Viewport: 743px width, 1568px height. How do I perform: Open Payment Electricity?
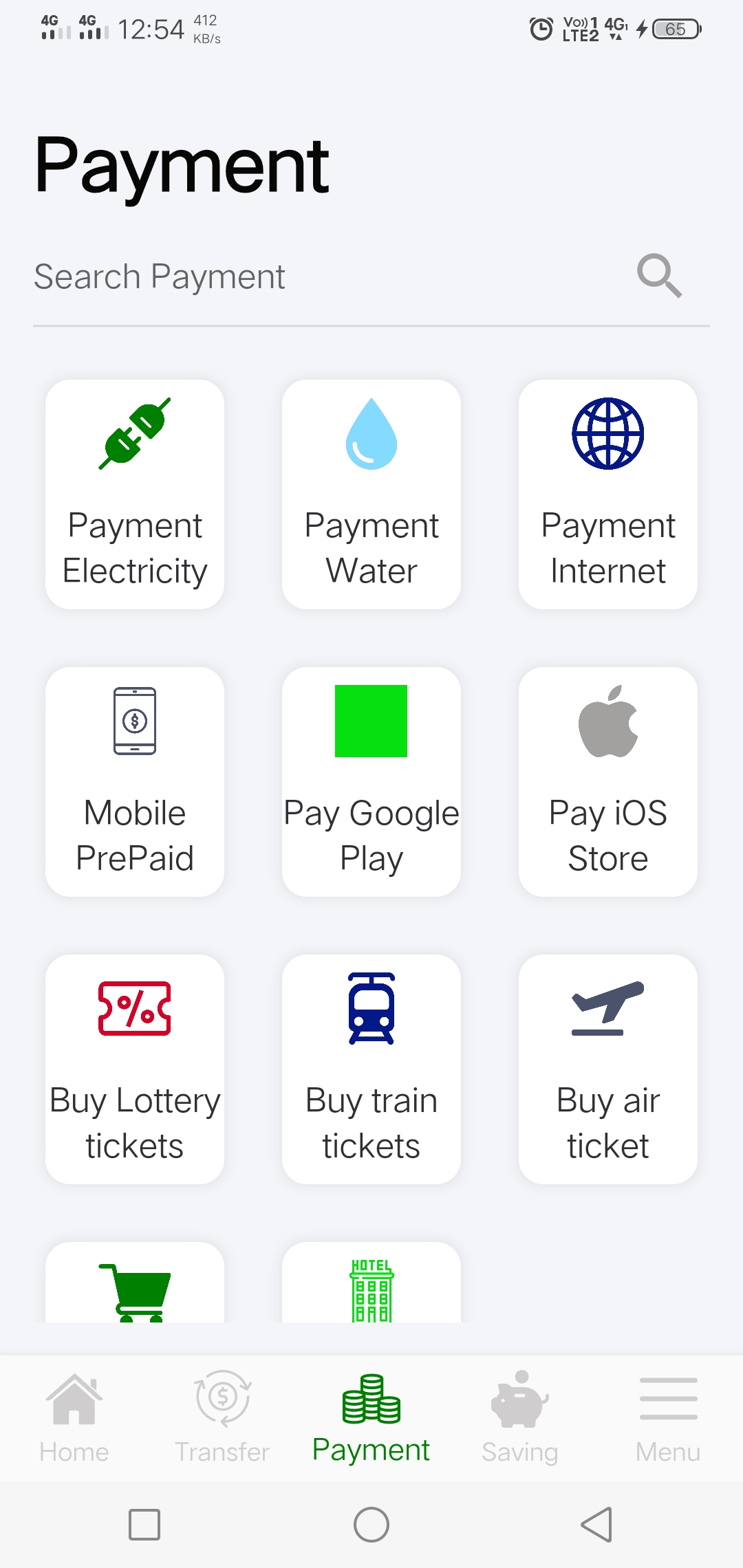(135, 494)
